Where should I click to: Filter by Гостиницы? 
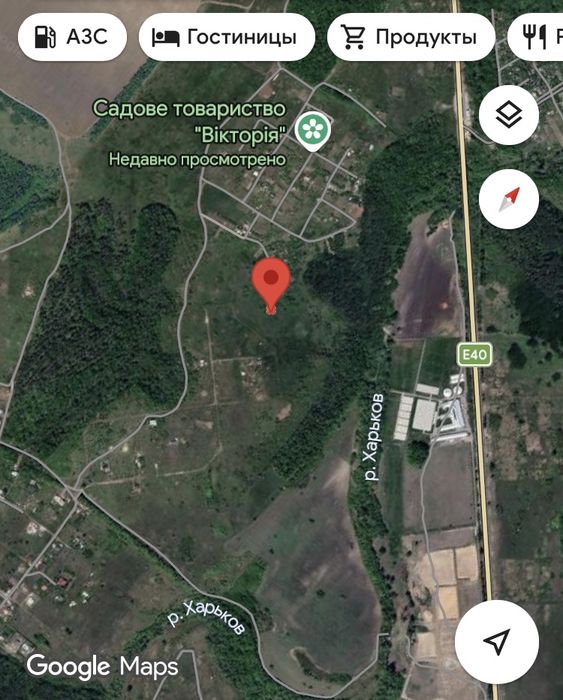(227, 37)
